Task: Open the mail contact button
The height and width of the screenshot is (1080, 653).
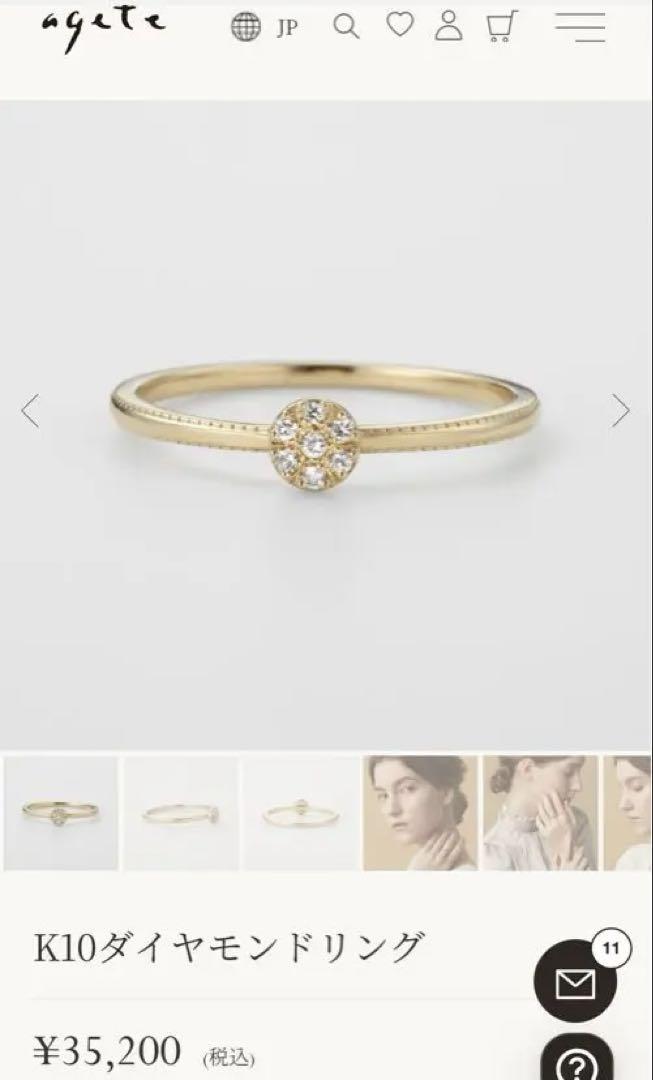Action: 575,984
